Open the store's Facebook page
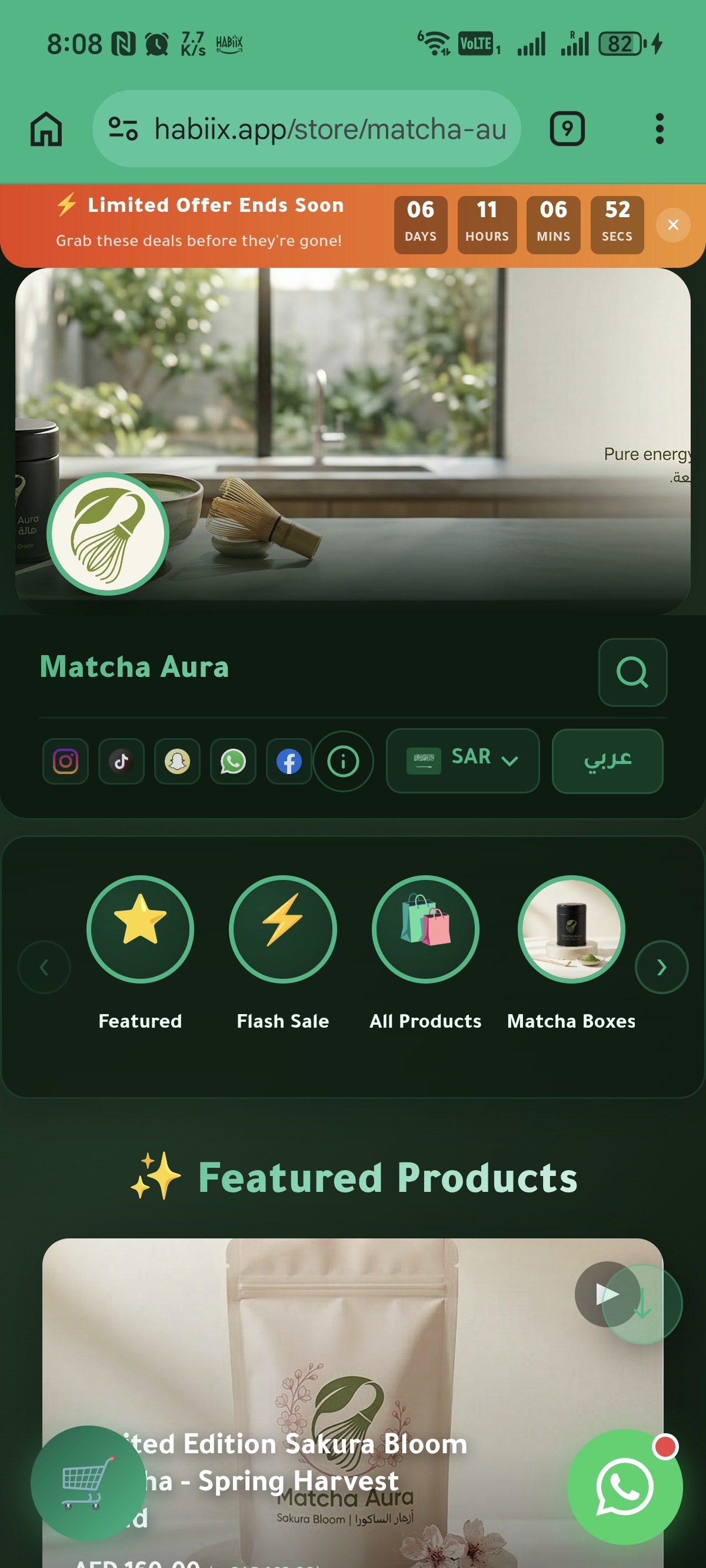Screen dimensions: 706x1568 tap(289, 761)
